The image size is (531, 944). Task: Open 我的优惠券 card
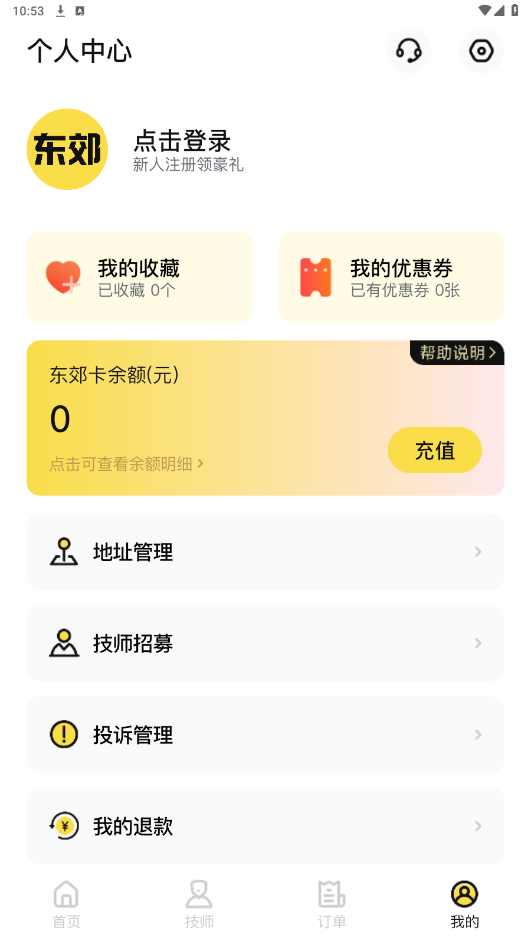(x=391, y=277)
